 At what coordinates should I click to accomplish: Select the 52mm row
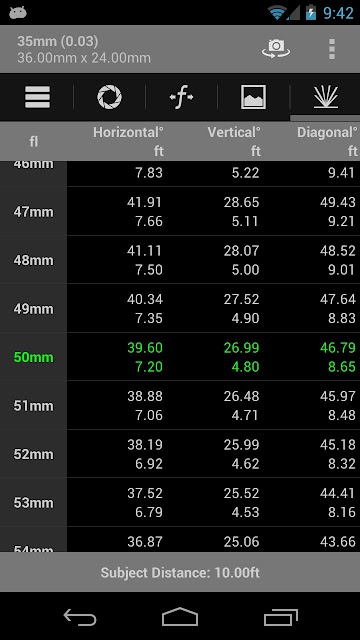tap(180, 454)
